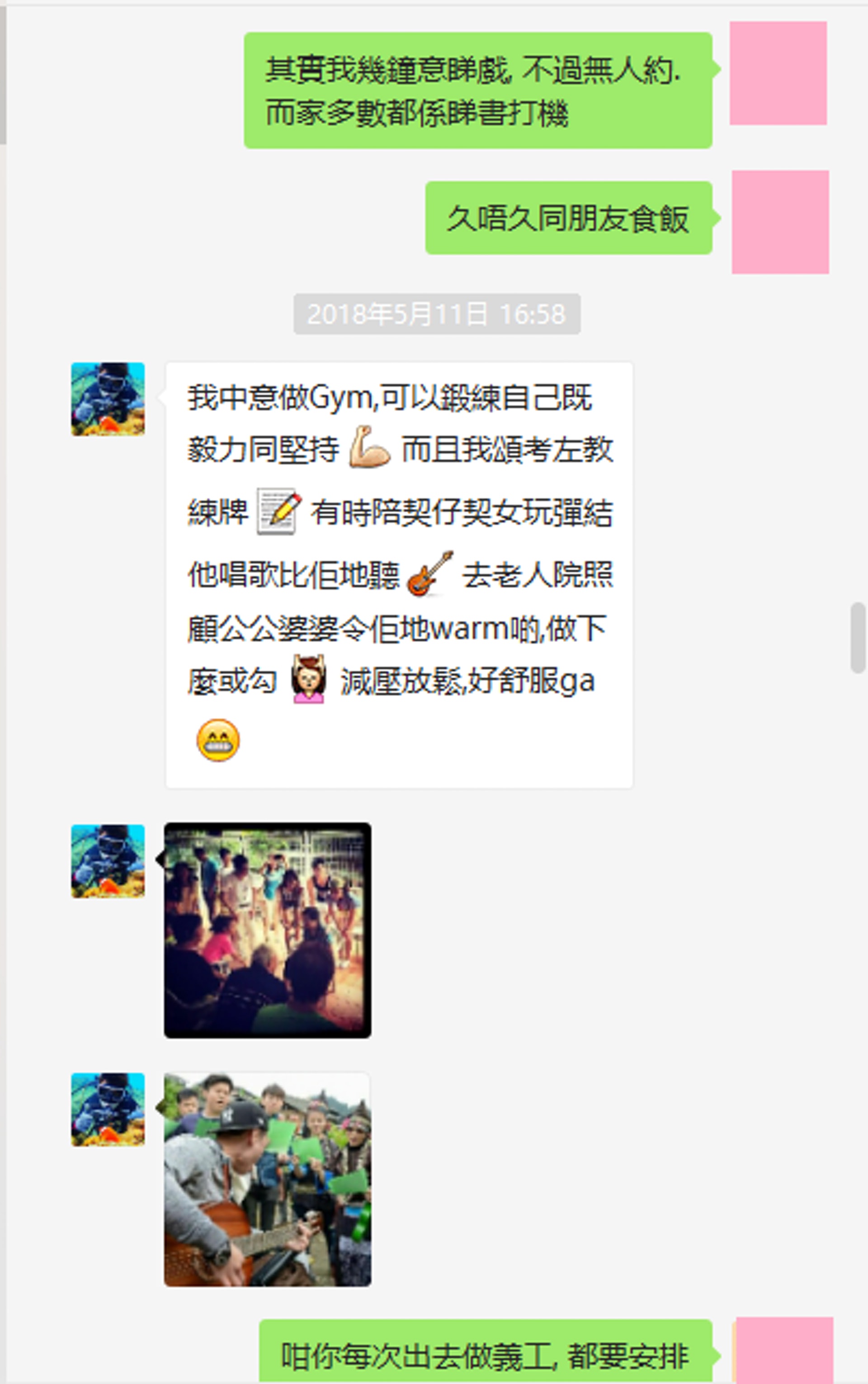Tap the scrollbar thumb on the right edge

point(858,637)
